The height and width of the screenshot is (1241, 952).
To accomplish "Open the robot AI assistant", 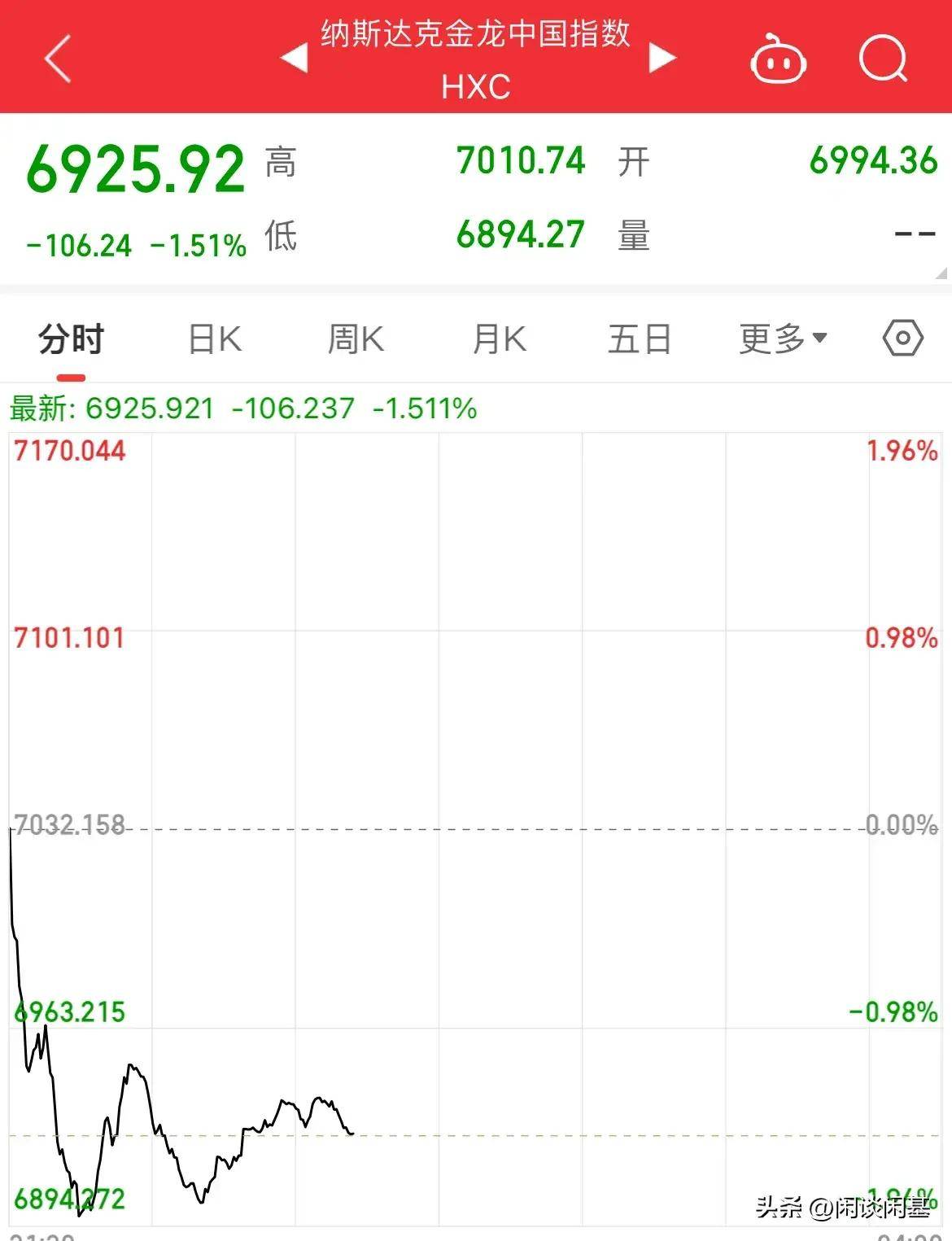I will (778, 59).
